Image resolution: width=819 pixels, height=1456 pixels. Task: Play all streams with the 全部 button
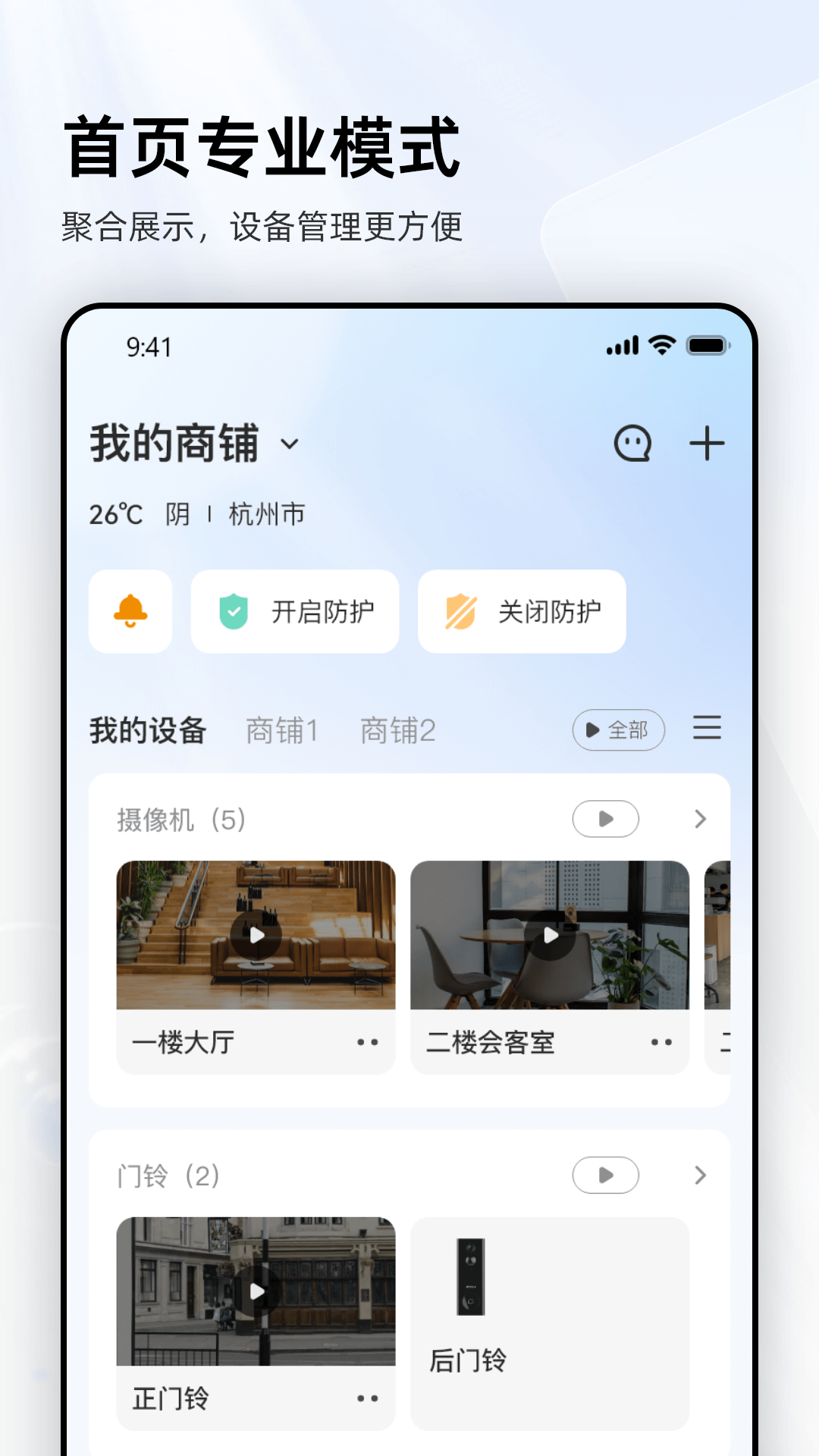[618, 730]
